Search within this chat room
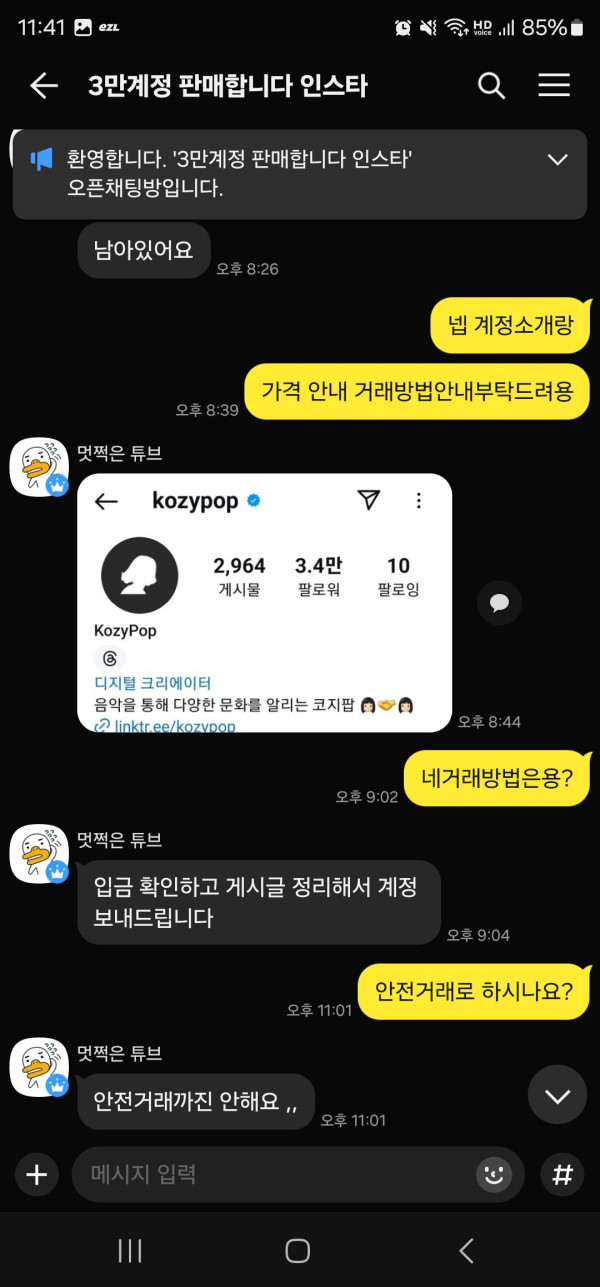This screenshot has width=600, height=1287. click(x=491, y=86)
